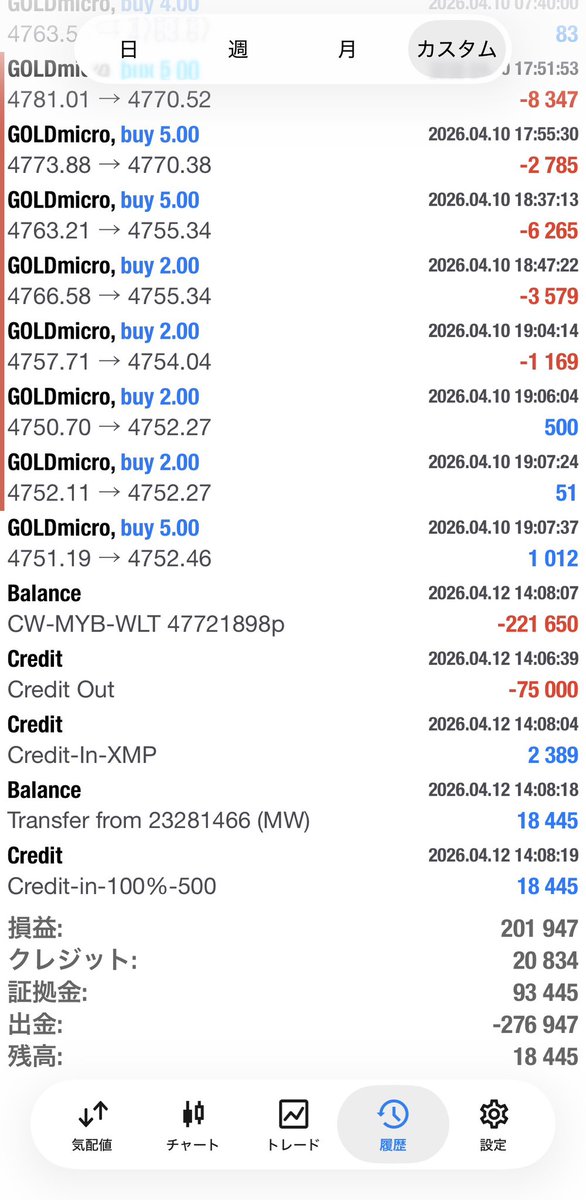The height and width of the screenshot is (1200, 586).
Task: Switch to the 日 period filter
Action: coord(129,49)
